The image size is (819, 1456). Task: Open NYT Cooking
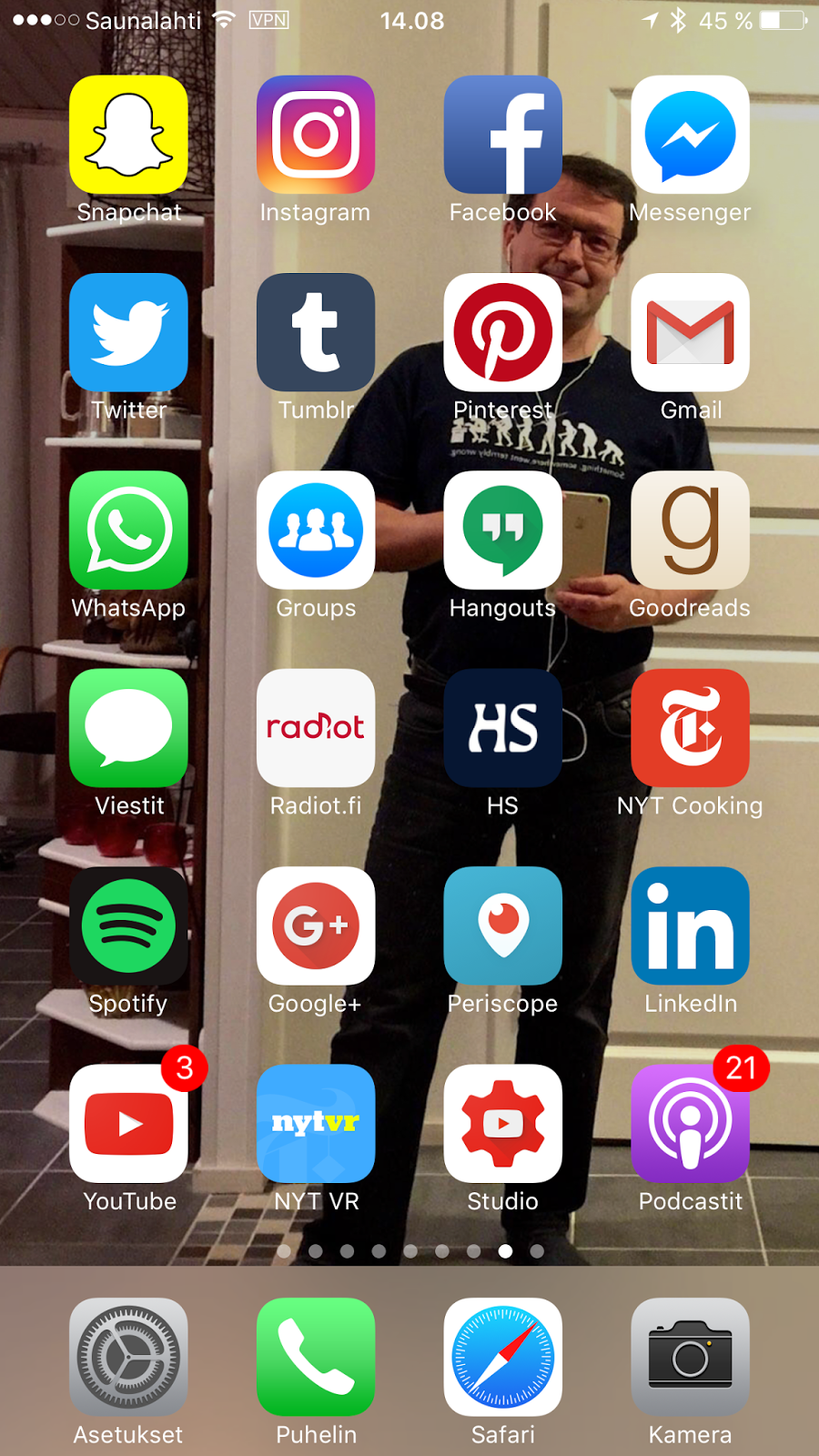pos(690,728)
